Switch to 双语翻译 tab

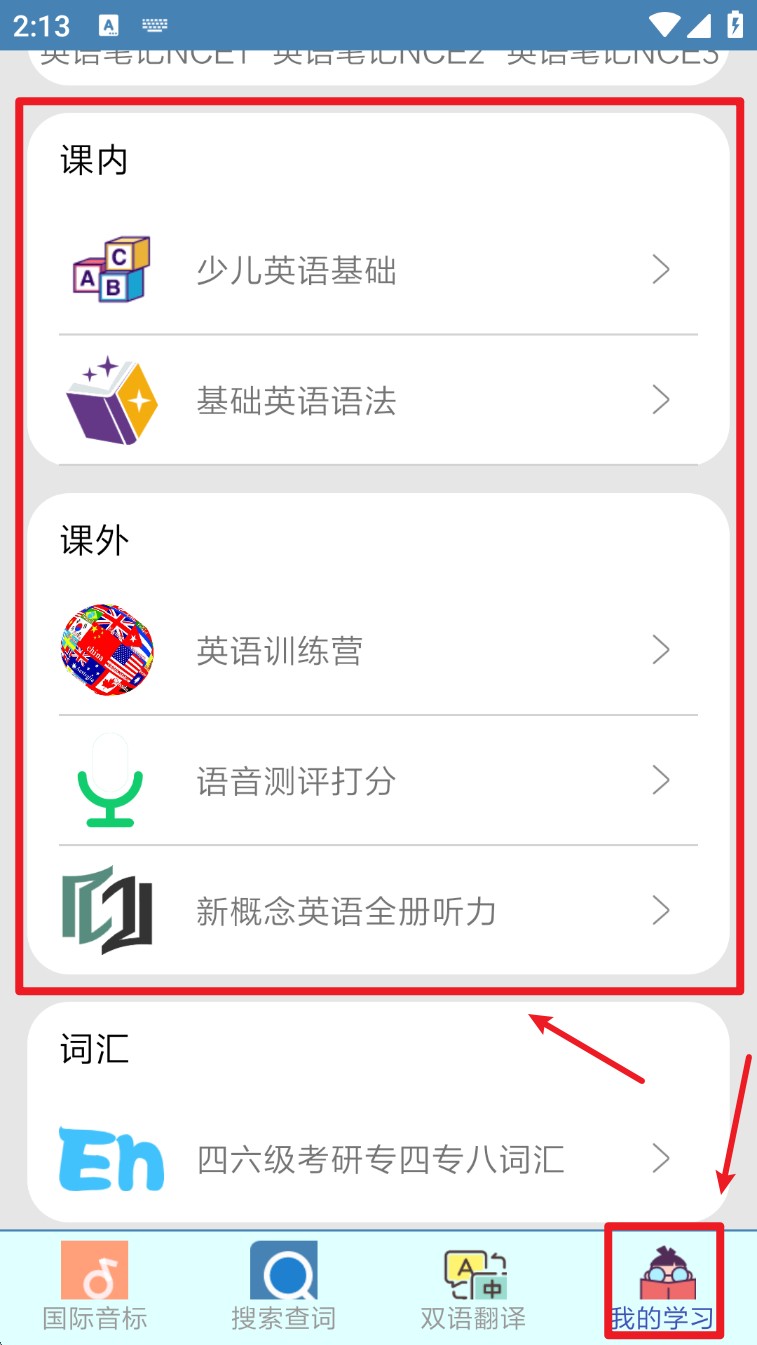[473, 1287]
